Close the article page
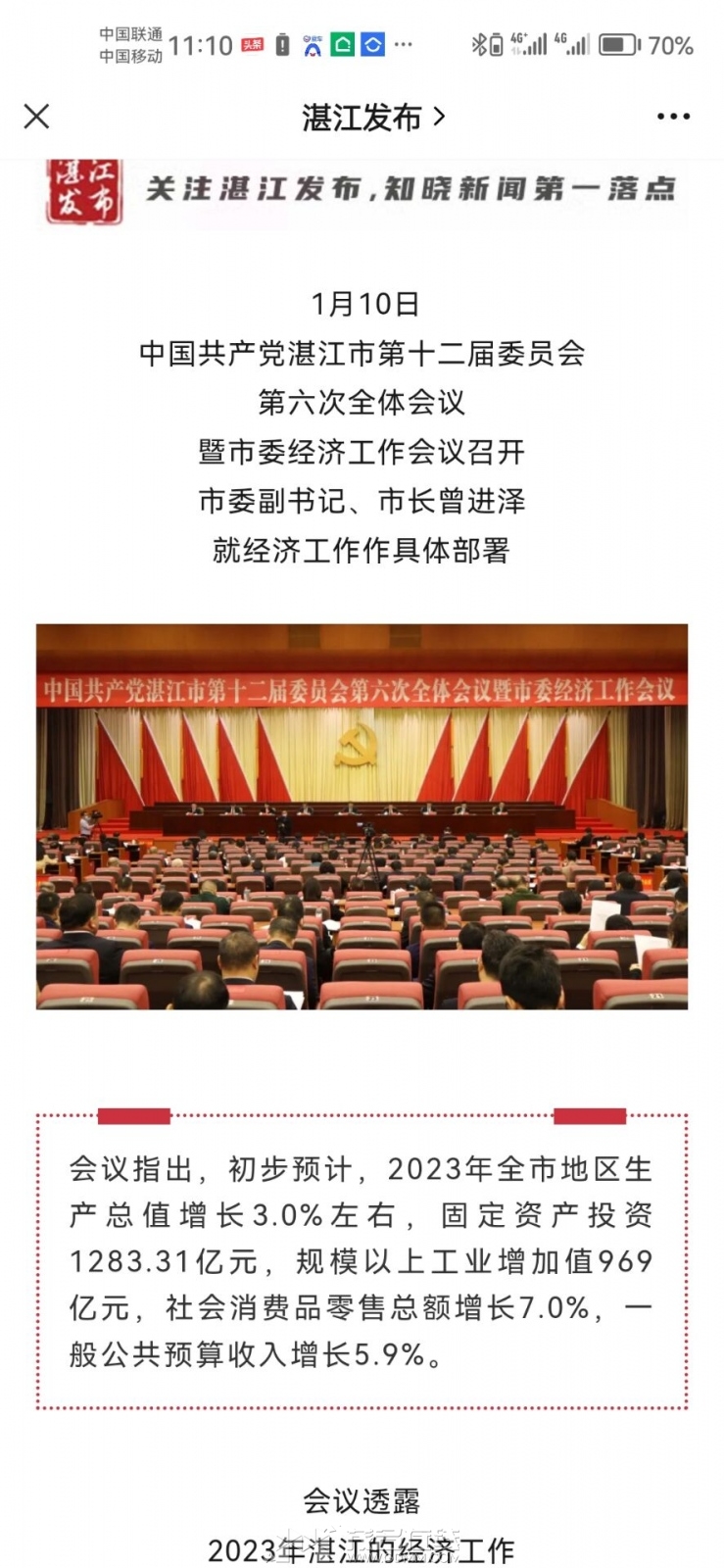Screen dimensions: 724x1568 coord(36,117)
